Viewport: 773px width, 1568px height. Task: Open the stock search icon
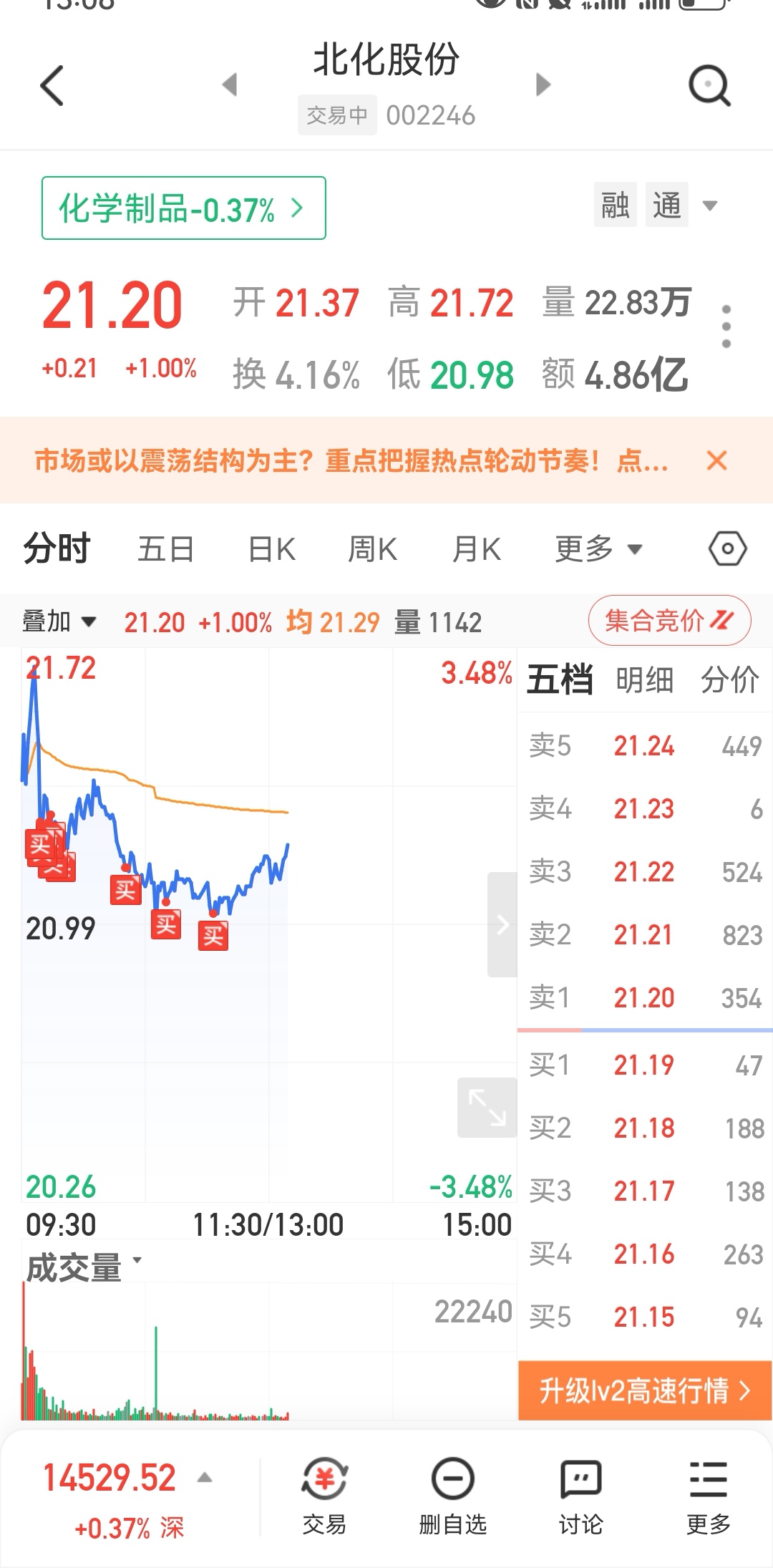point(709,86)
